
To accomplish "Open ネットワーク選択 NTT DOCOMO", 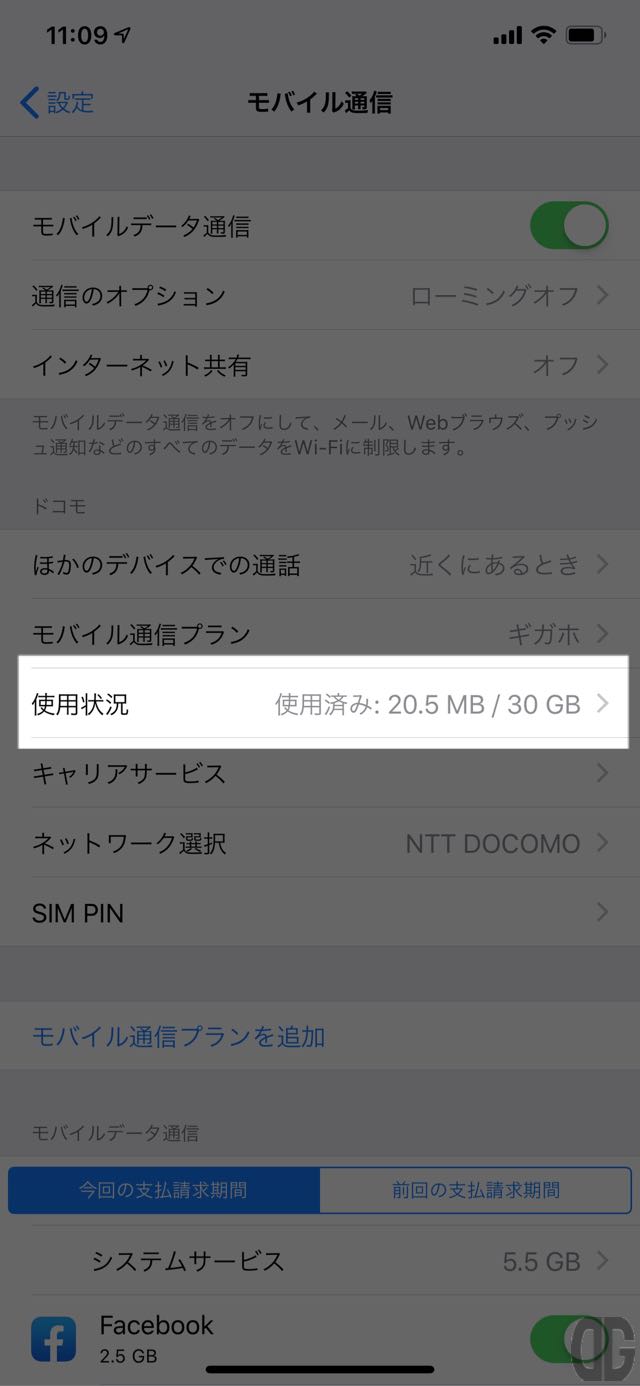I will [x=320, y=843].
